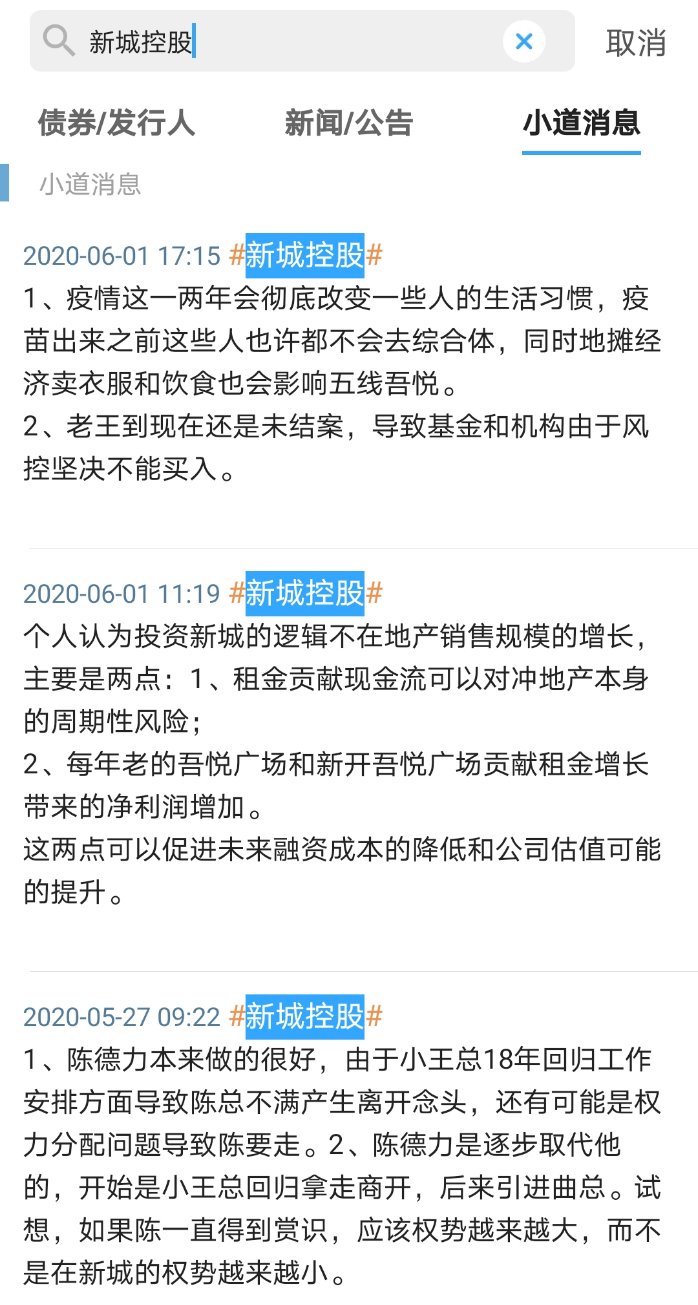Screen dimensions: 698x1305
Task: Tap the search field containing 新城控股
Action: tap(290, 42)
